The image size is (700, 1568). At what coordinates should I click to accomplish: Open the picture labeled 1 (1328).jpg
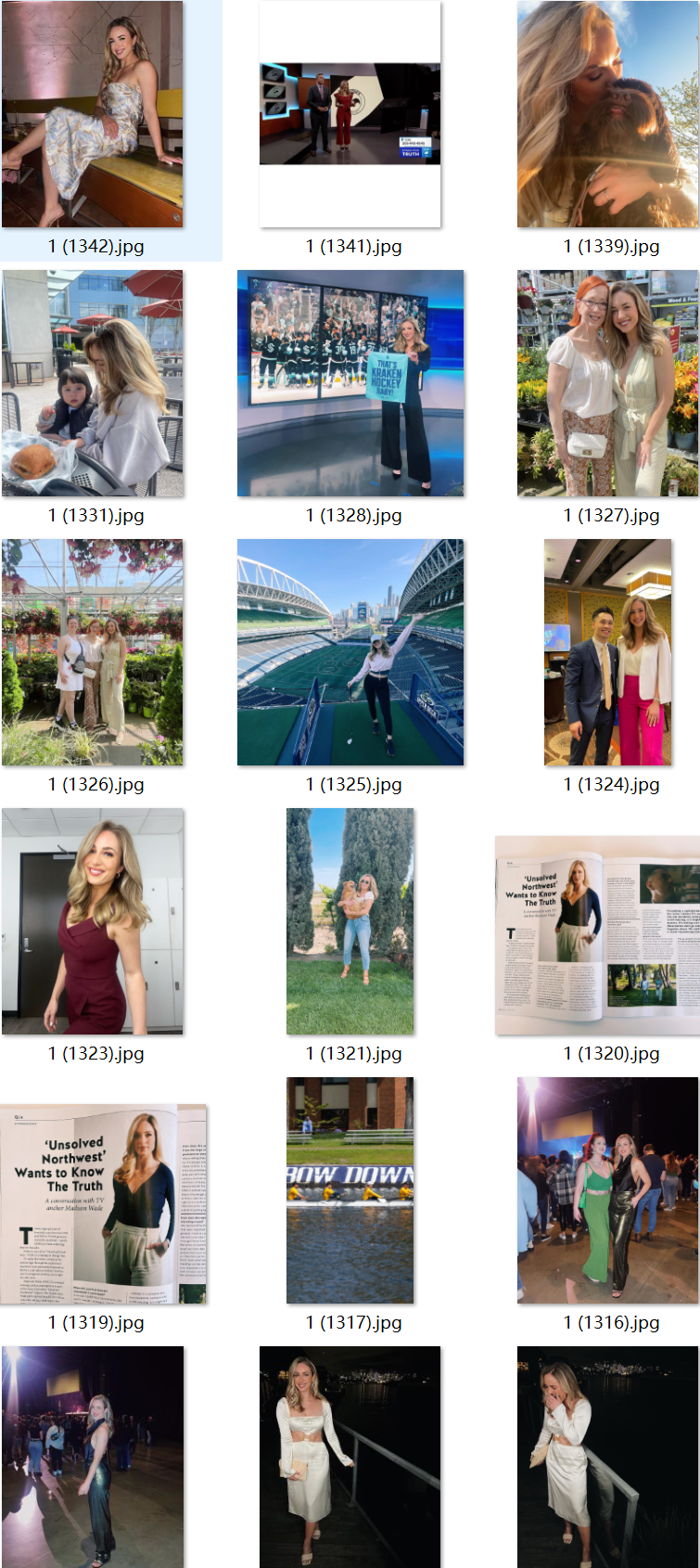(350, 383)
